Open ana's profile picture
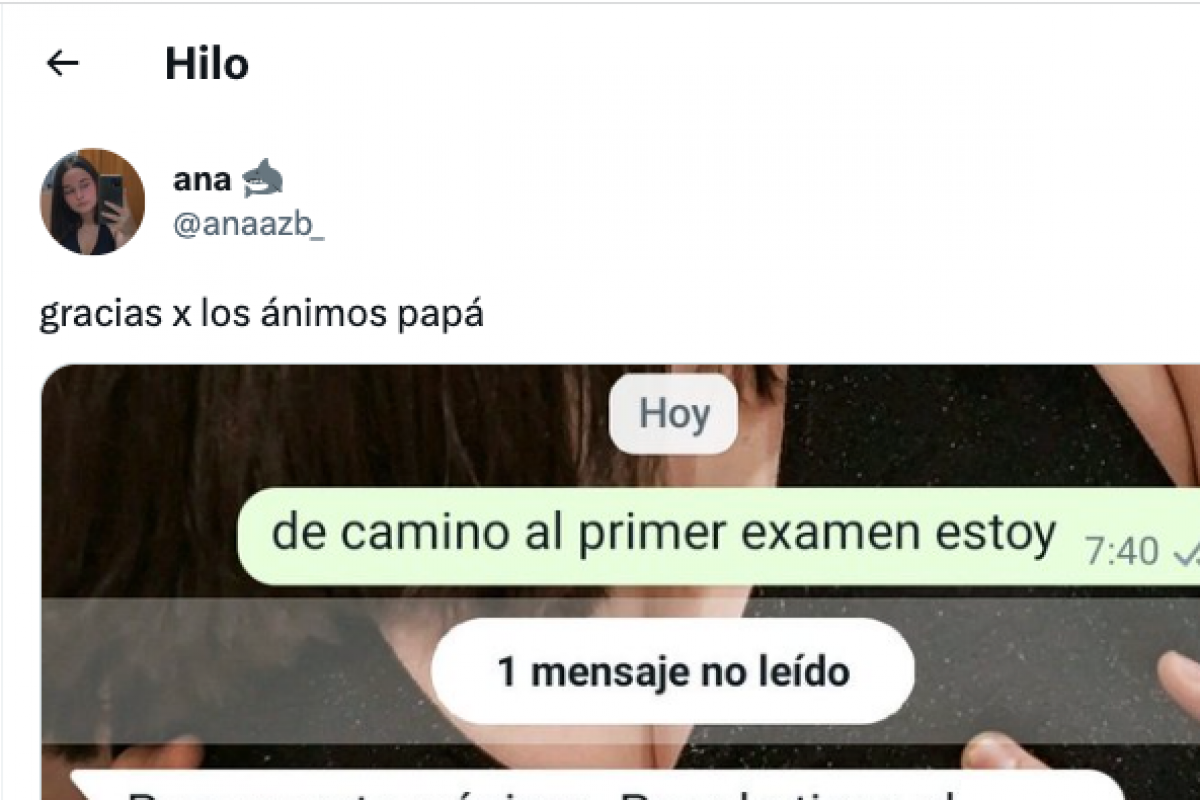Screen dimensions: 1200x800 tap(92, 202)
